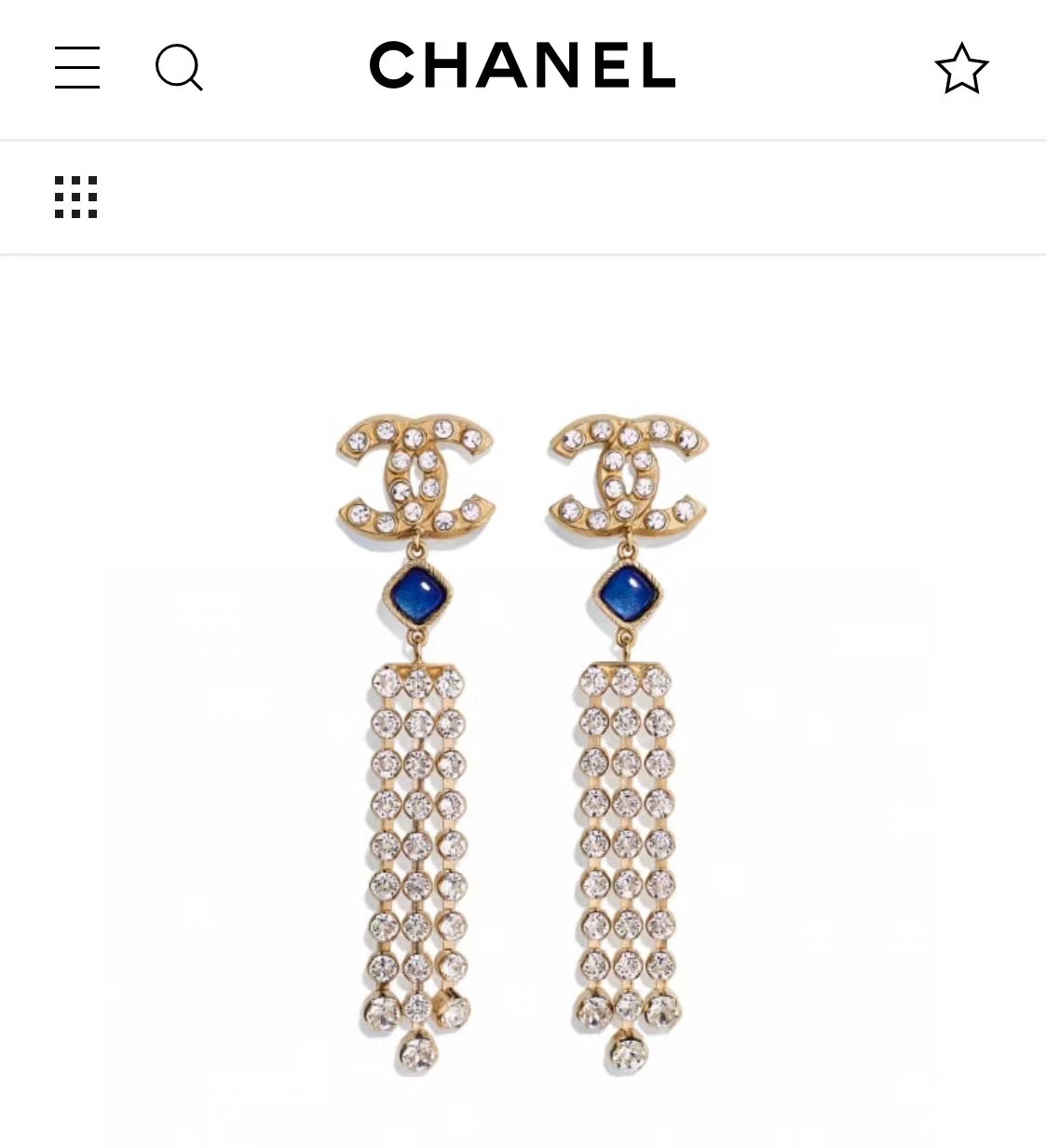1047x1148 pixels.
Task: Click the search icon to find products
Action: 180,67
